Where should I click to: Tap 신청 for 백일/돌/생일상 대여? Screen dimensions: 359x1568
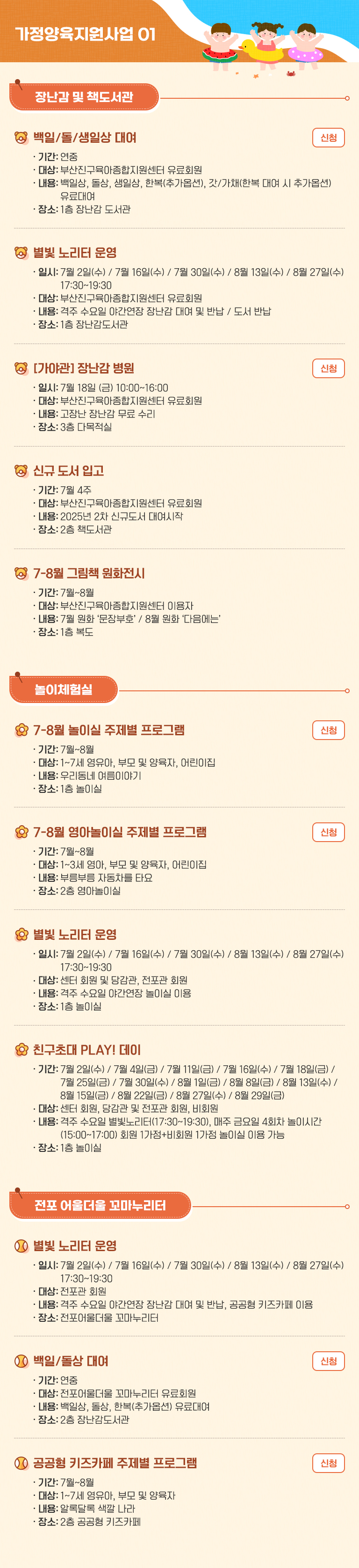(x=328, y=138)
